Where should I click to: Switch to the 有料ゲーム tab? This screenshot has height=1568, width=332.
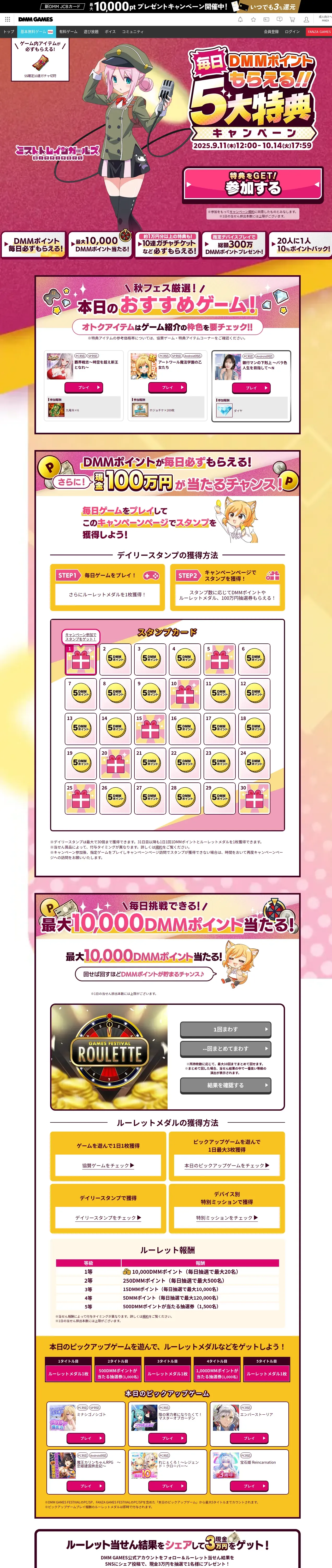[68, 32]
